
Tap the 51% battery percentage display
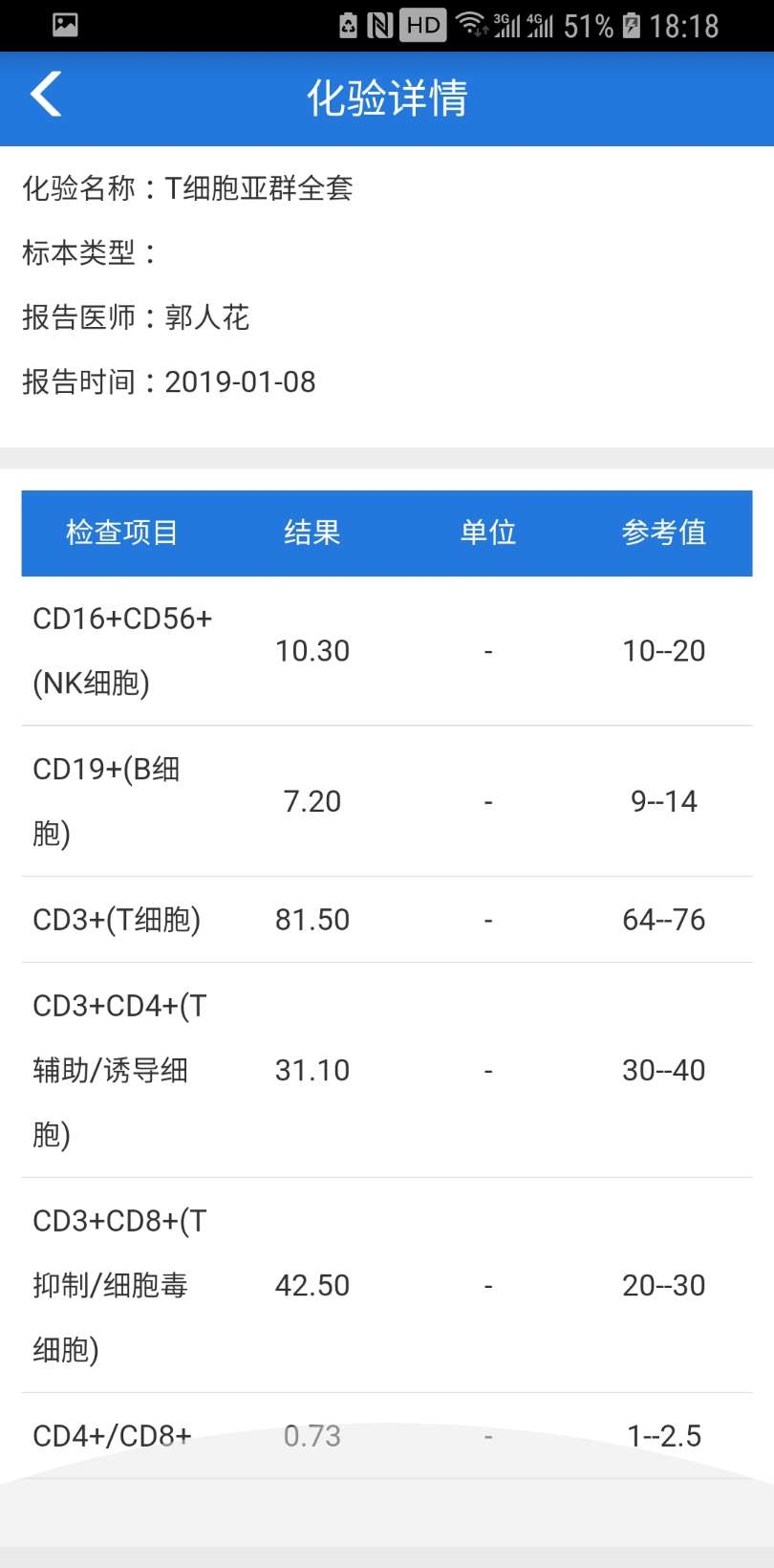click(588, 24)
